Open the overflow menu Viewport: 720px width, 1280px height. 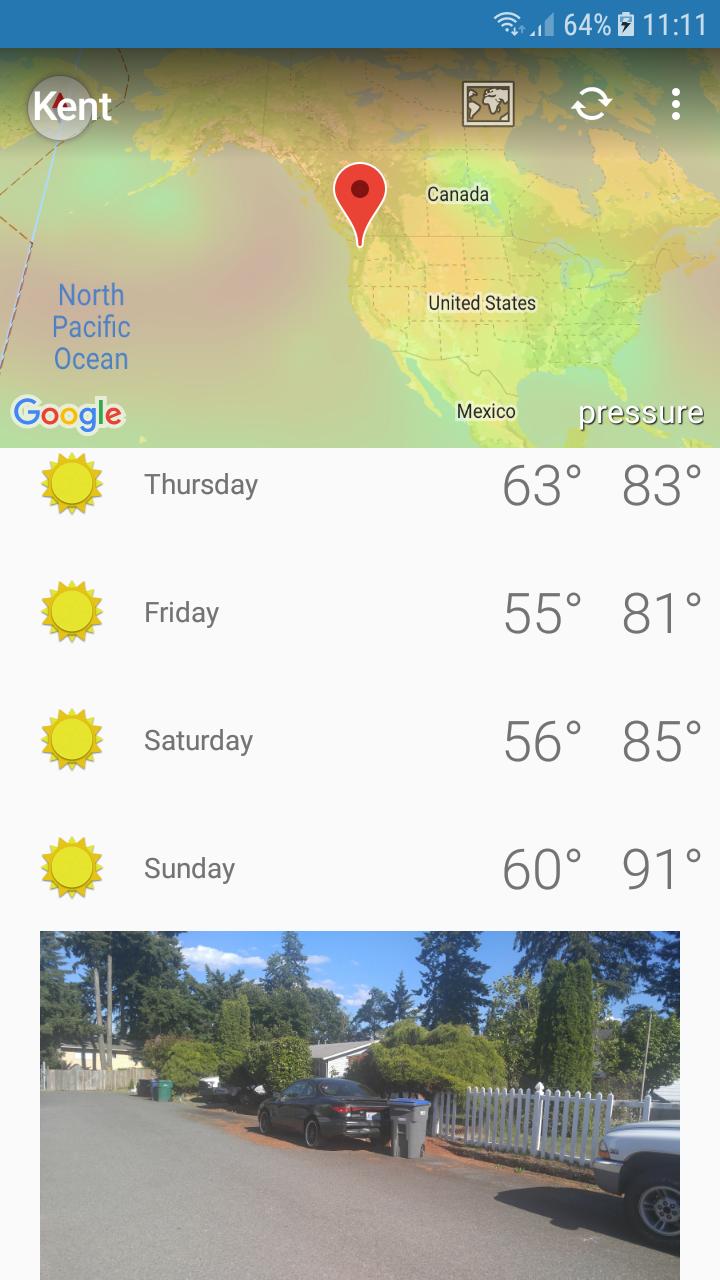click(x=676, y=104)
